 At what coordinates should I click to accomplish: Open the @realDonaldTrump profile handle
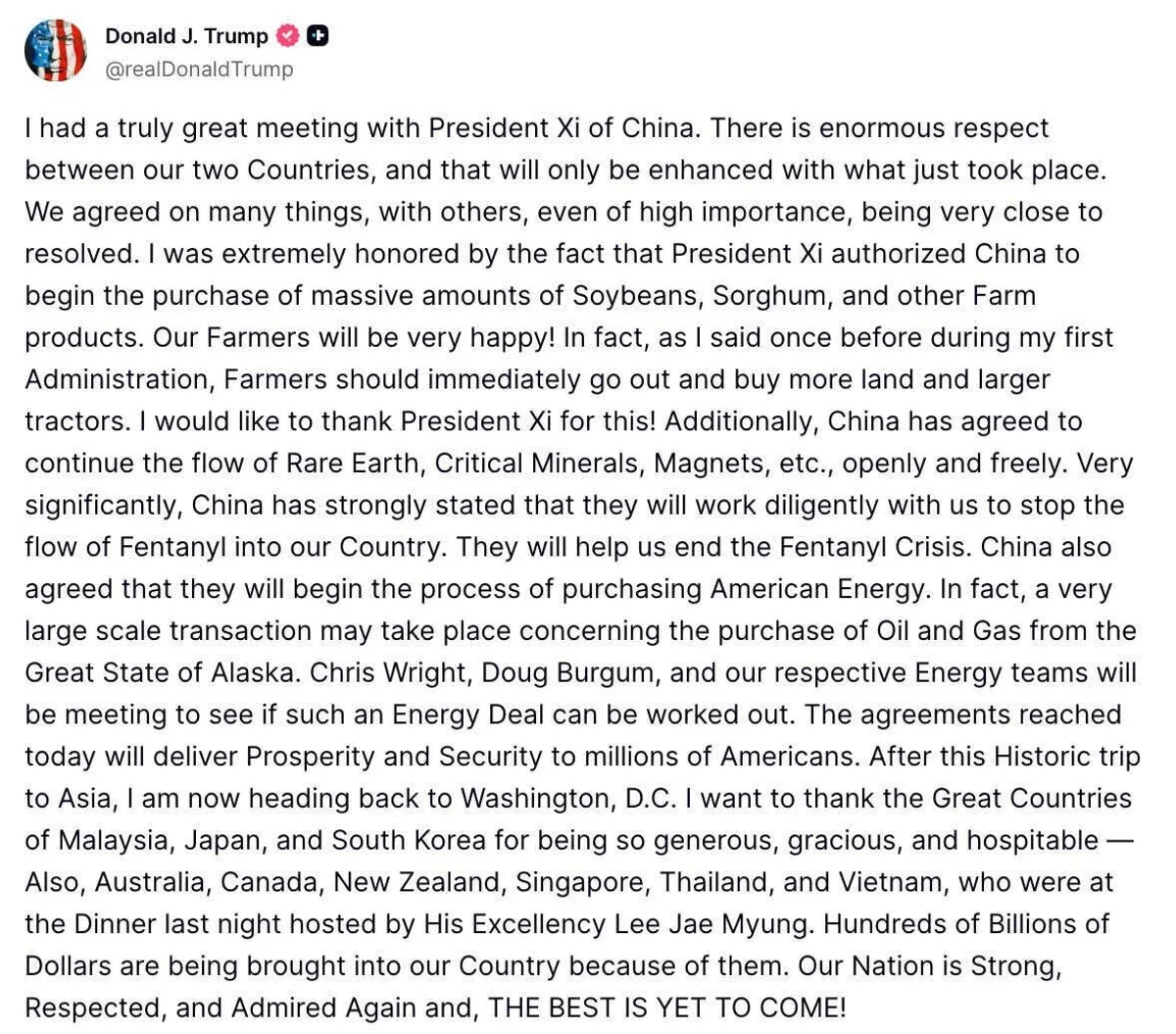pos(199,70)
